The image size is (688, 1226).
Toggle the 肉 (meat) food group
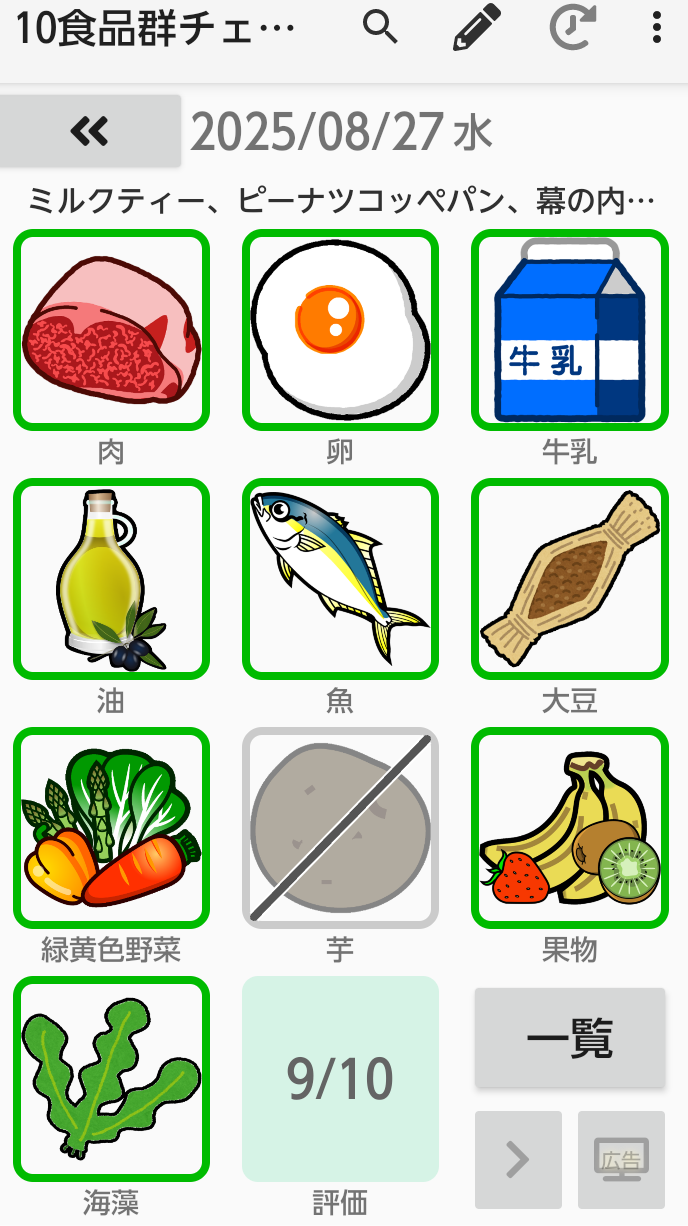click(111, 330)
